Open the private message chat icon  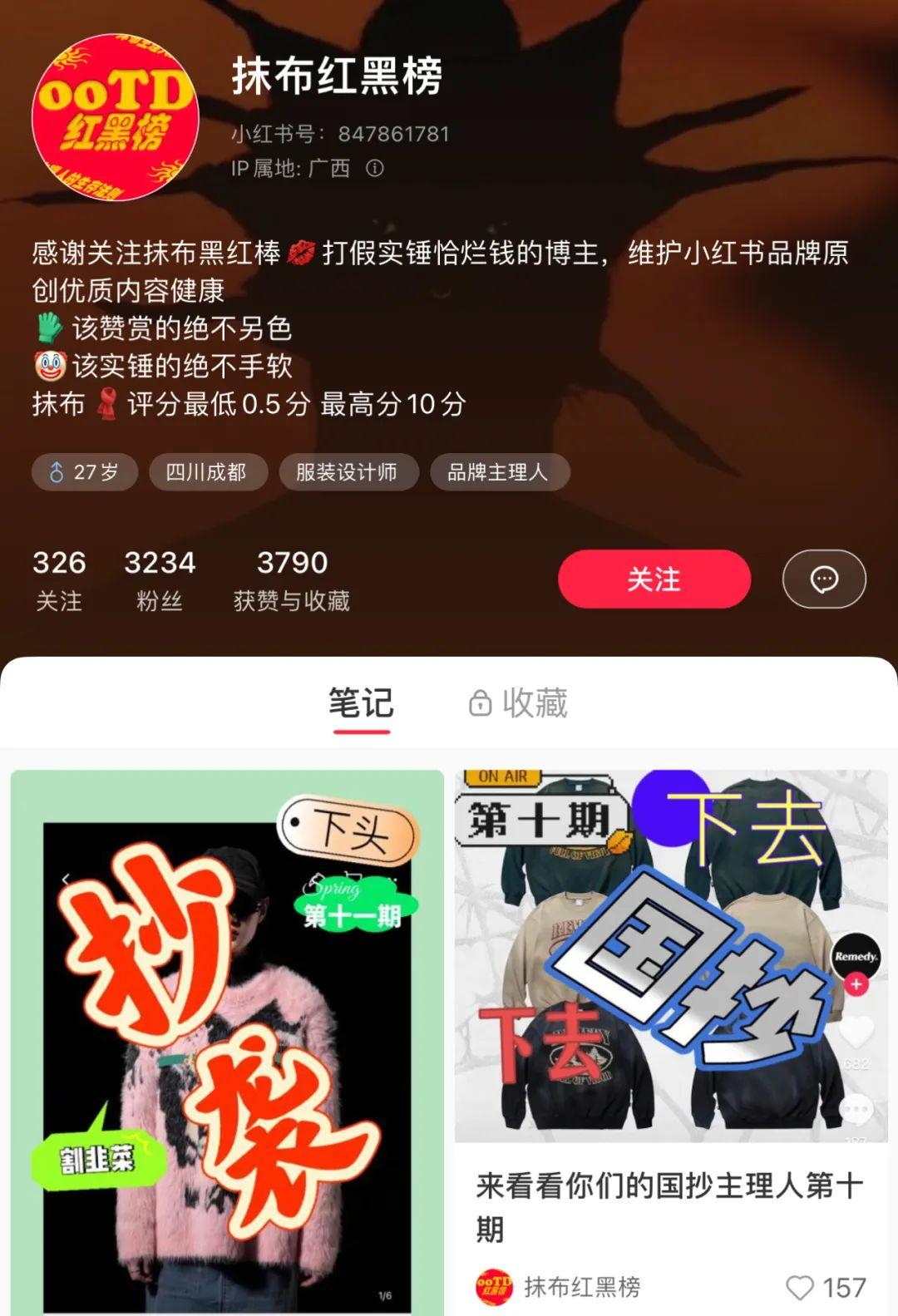click(x=823, y=579)
